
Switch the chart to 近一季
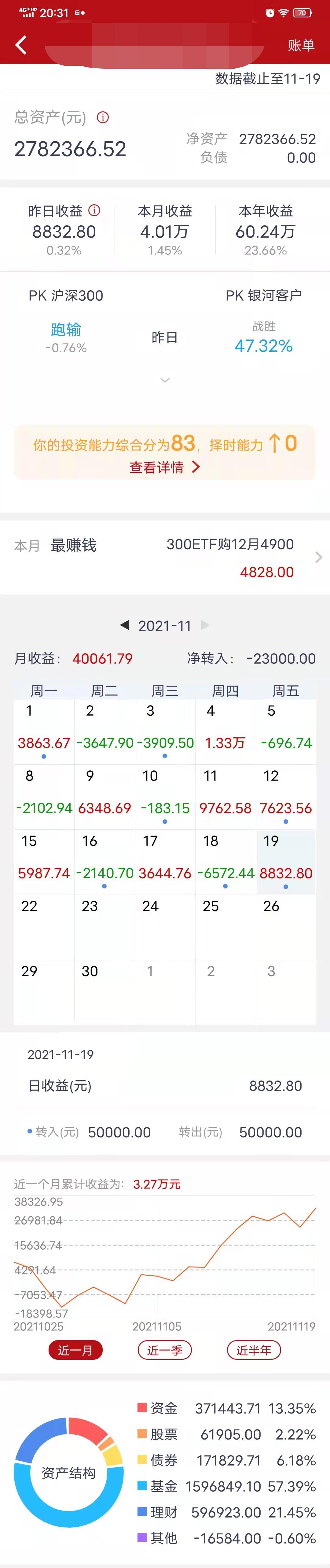[165, 1349]
